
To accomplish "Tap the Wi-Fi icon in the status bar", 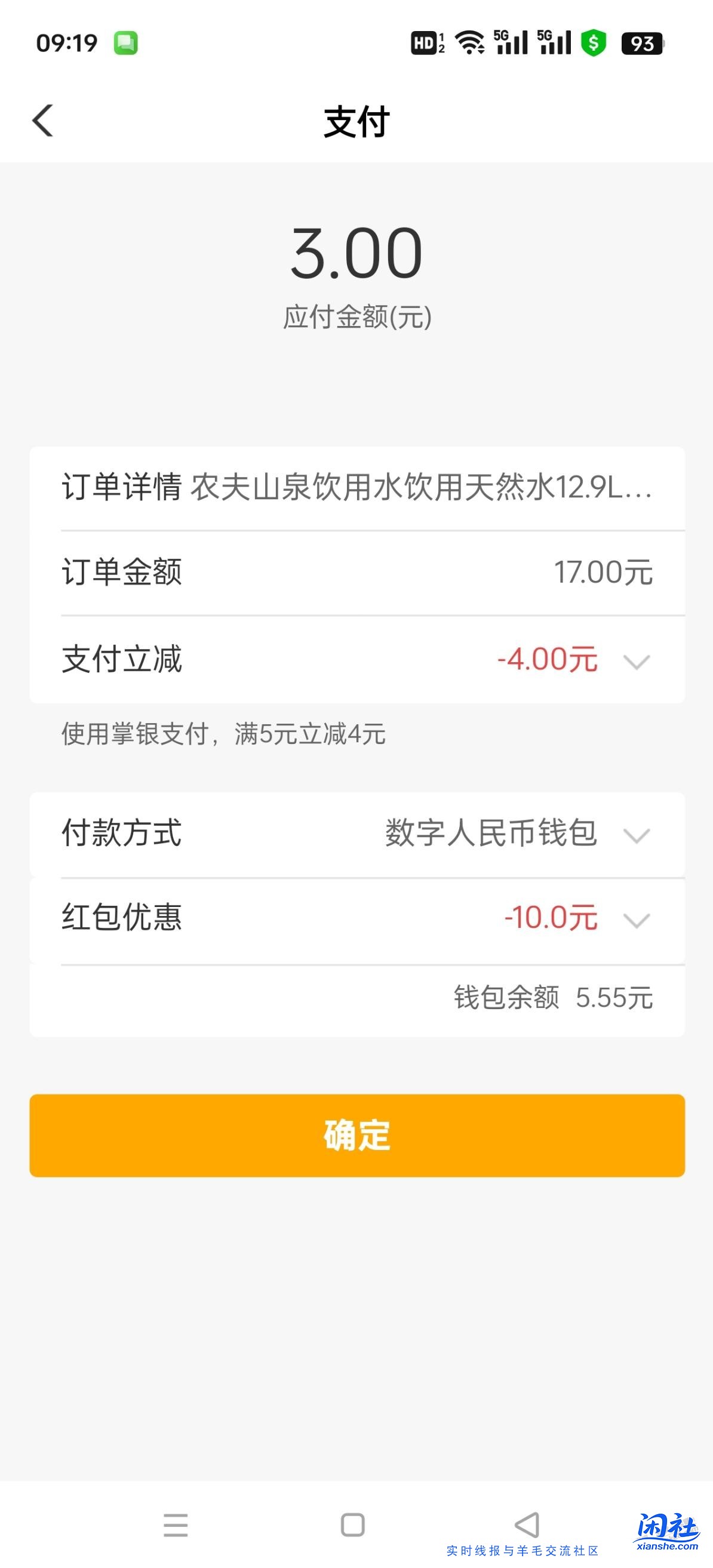I will click(x=469, y=43).
